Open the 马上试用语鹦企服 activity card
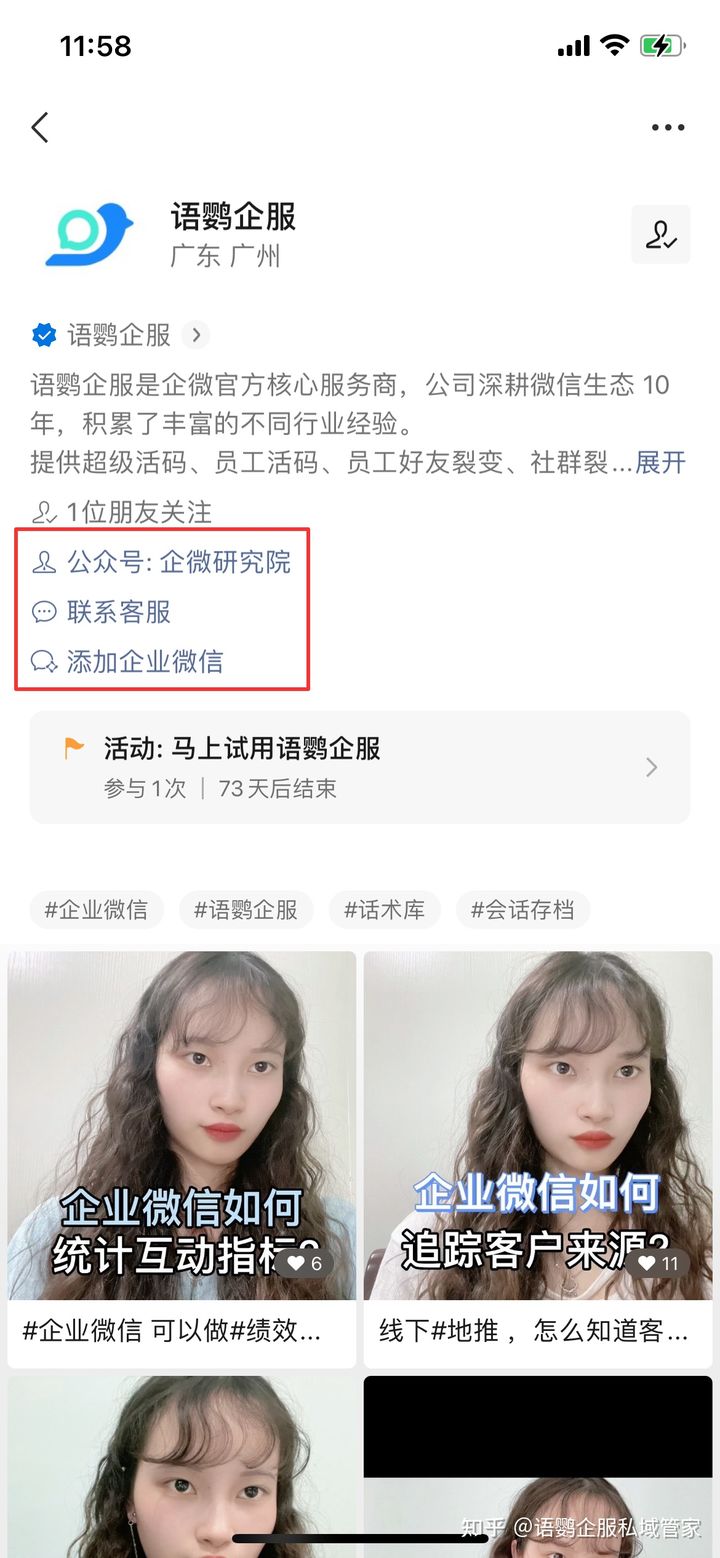 [360, 767]
